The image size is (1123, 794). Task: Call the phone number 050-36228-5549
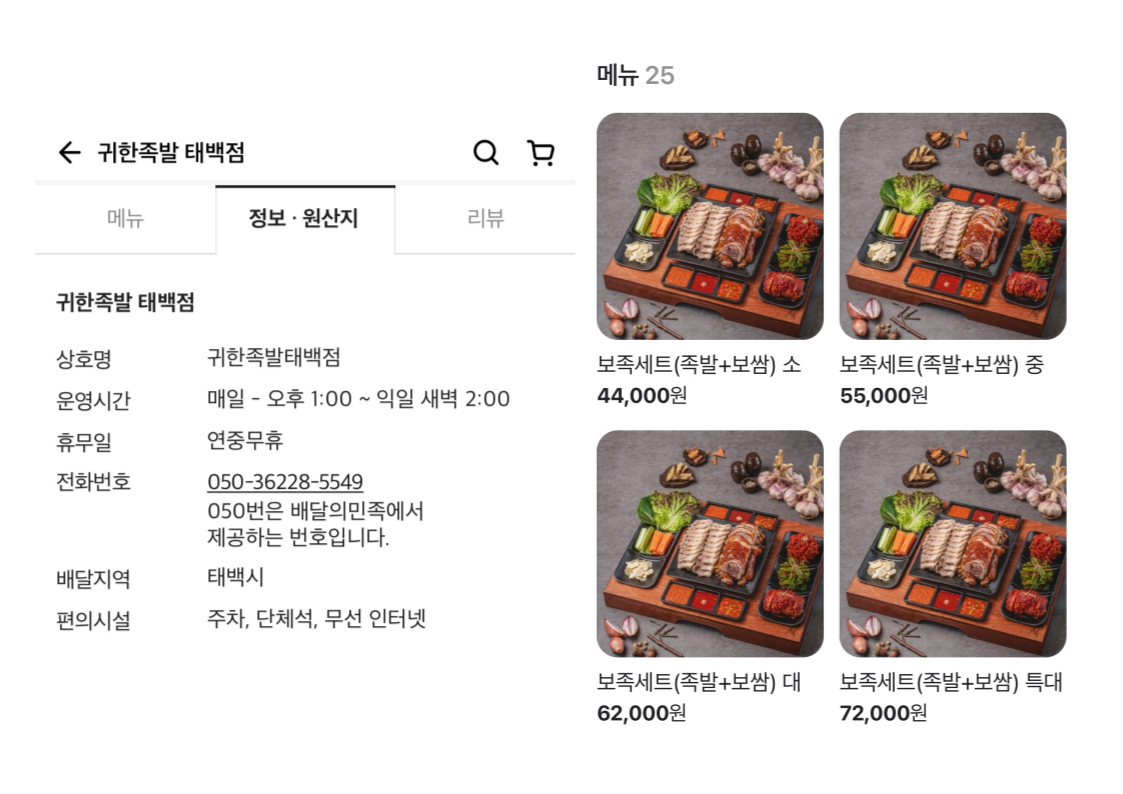285,482
